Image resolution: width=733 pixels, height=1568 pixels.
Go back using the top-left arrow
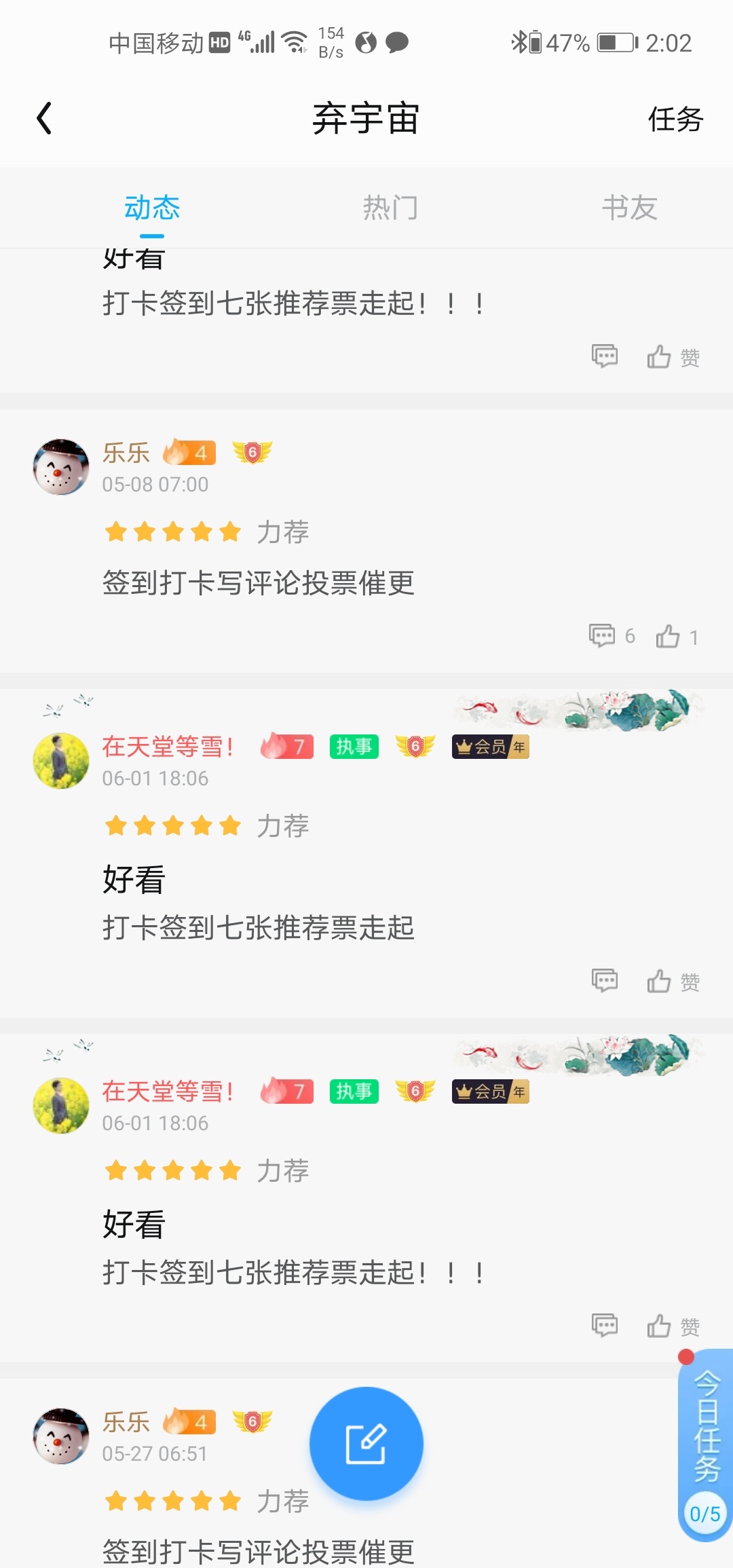tap(45, 119)
